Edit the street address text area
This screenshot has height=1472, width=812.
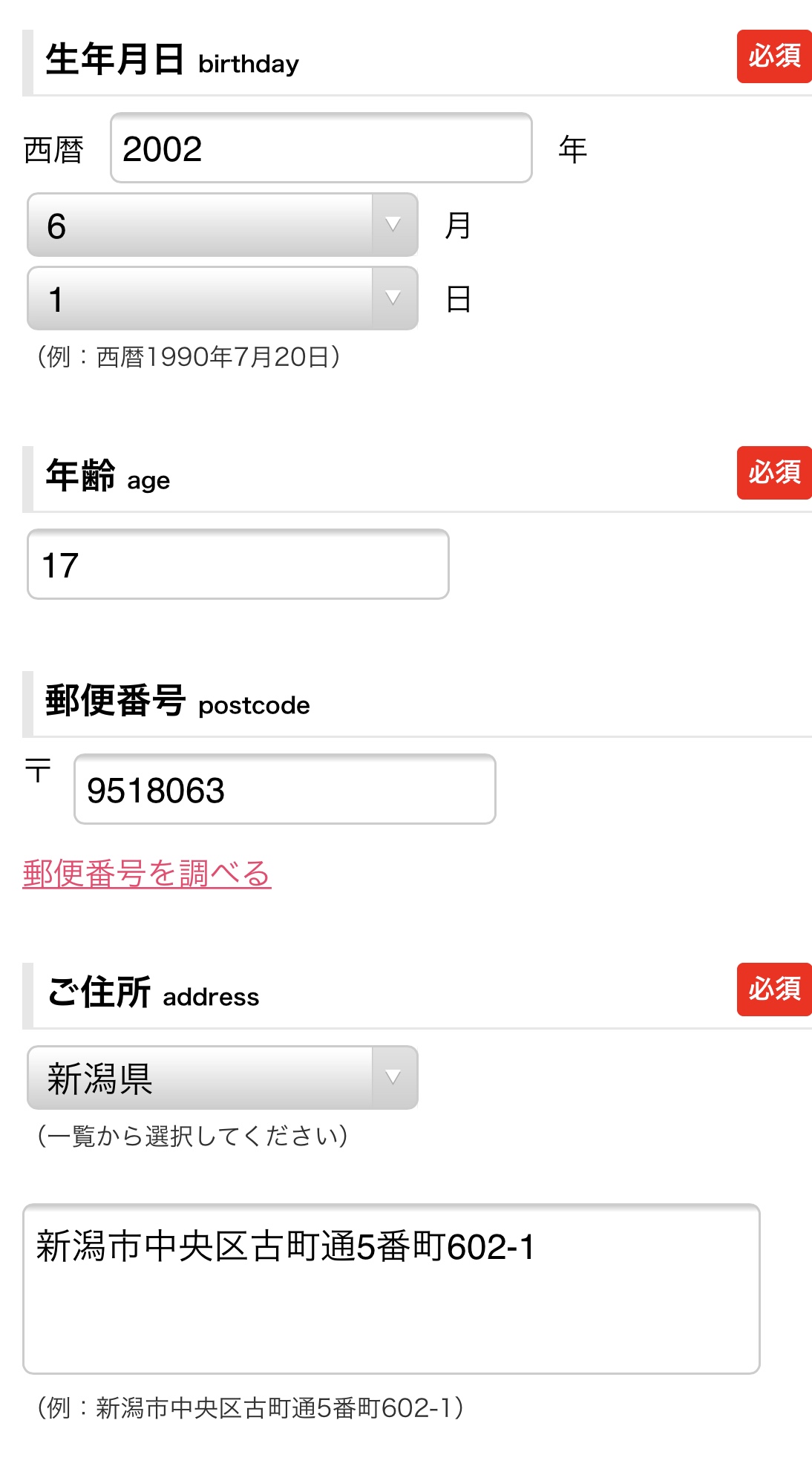coord(391,1289)
